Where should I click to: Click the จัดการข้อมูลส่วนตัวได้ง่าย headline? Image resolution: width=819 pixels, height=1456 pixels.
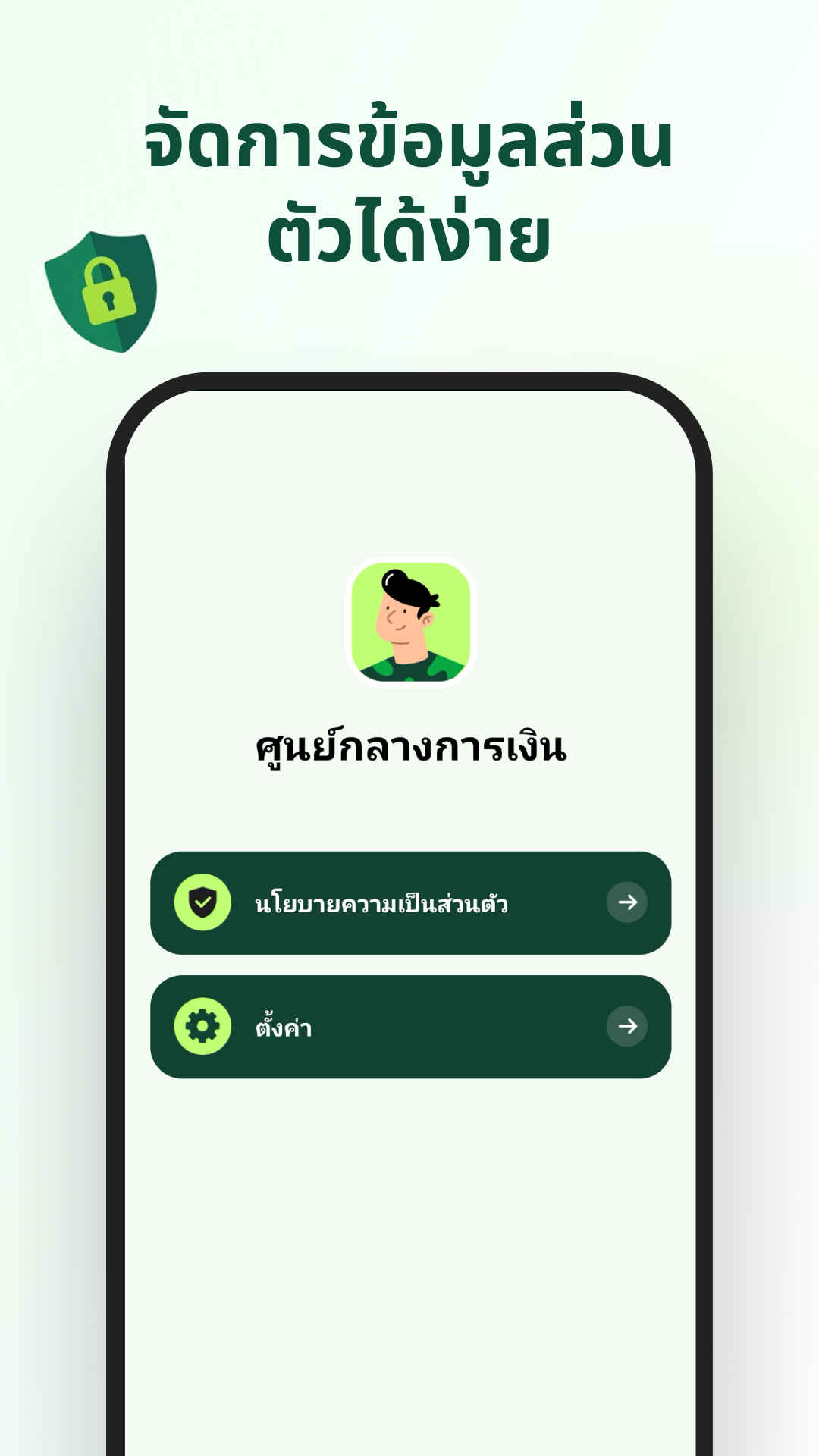409,182
